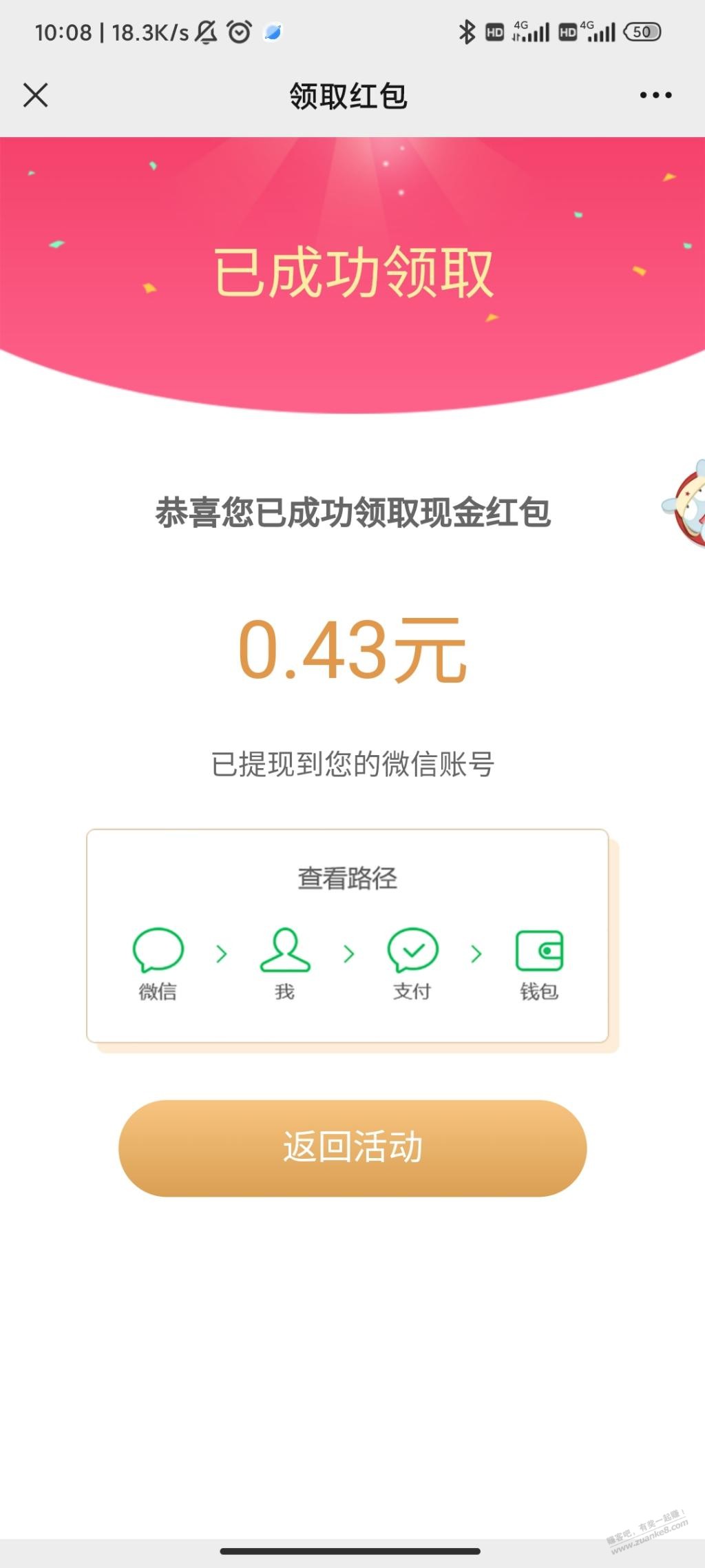Close the 领取红包 page
The image size is (705, 1568).
click(x=36, y=95)
